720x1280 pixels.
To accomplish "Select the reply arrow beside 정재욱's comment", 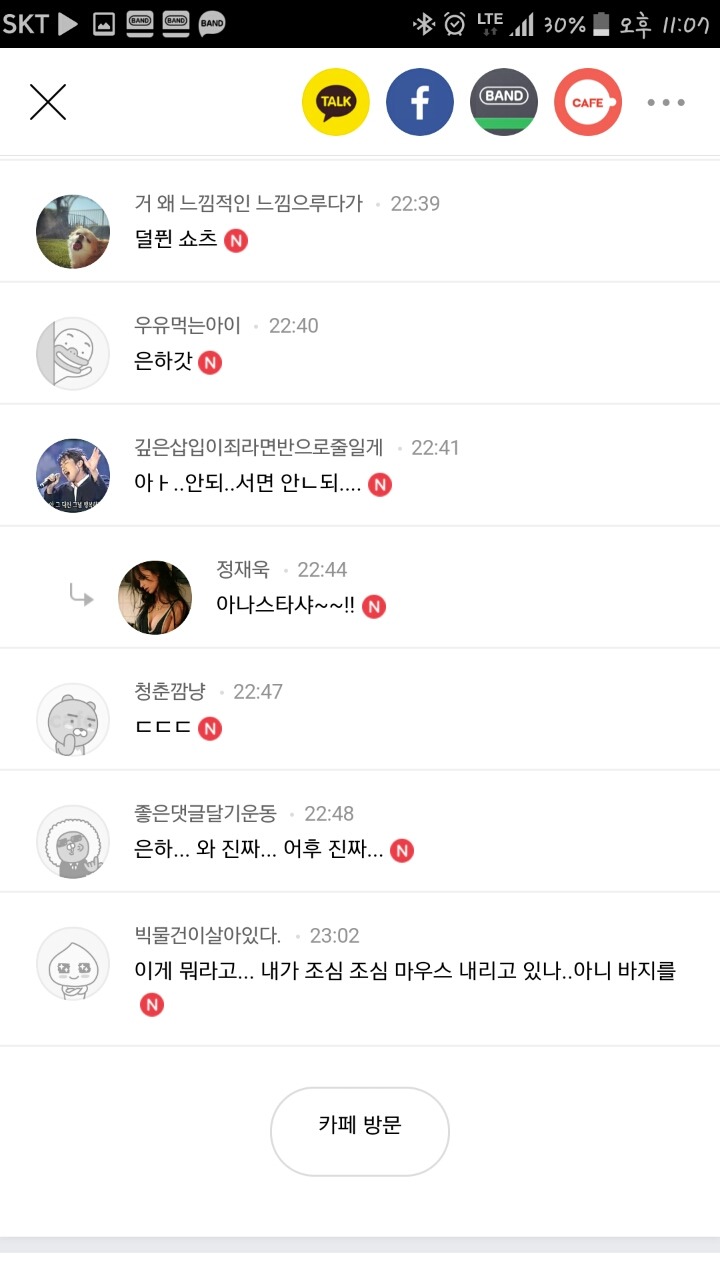I will click(80, 597).
